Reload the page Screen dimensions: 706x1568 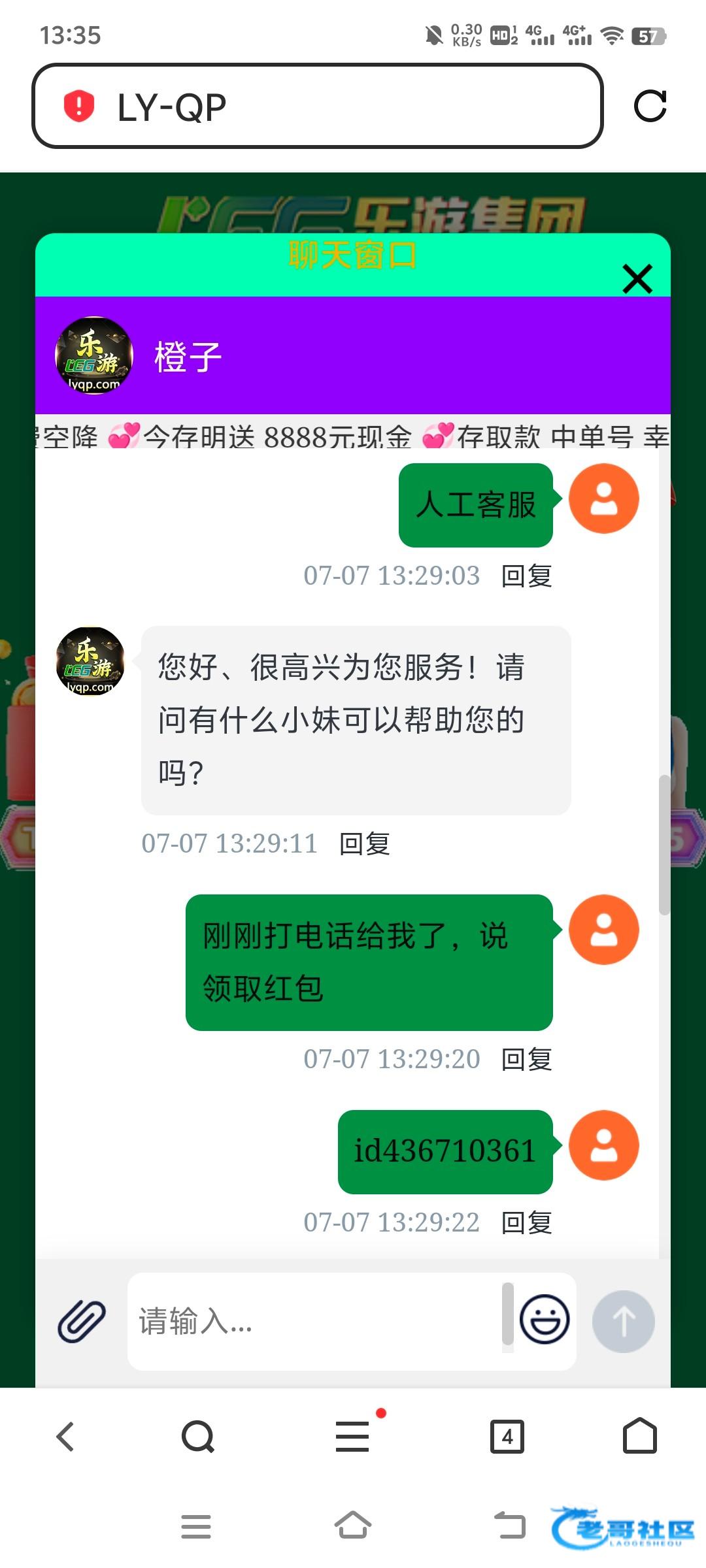click(x=650, y=106)
